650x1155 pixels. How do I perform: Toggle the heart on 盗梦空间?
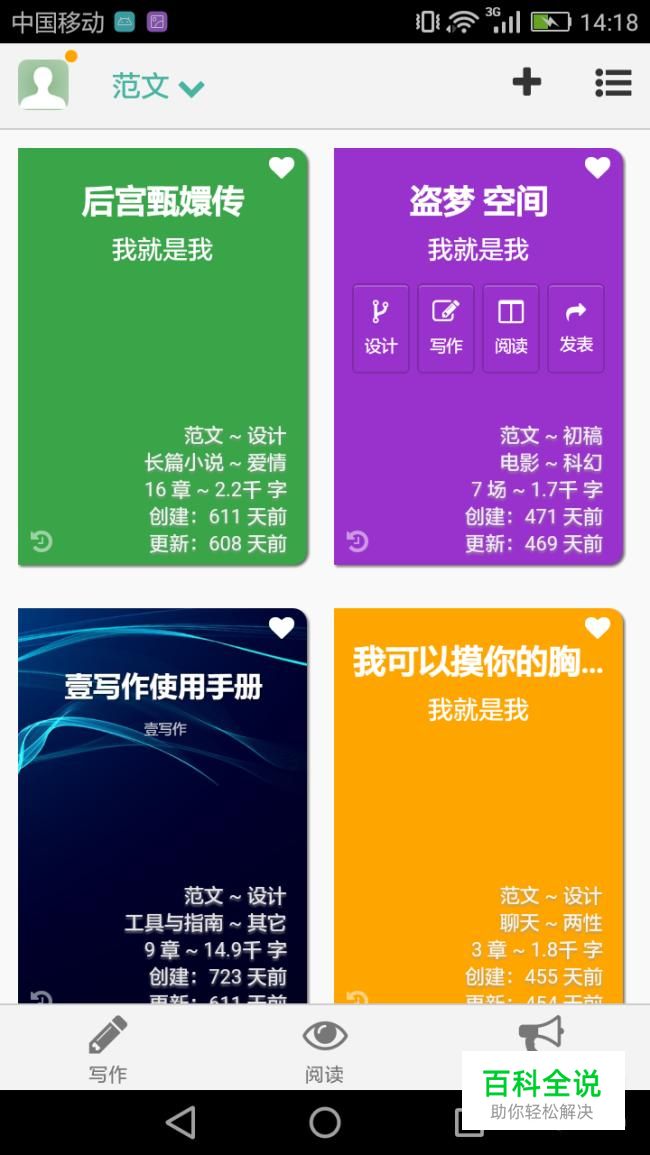point(597,168)
